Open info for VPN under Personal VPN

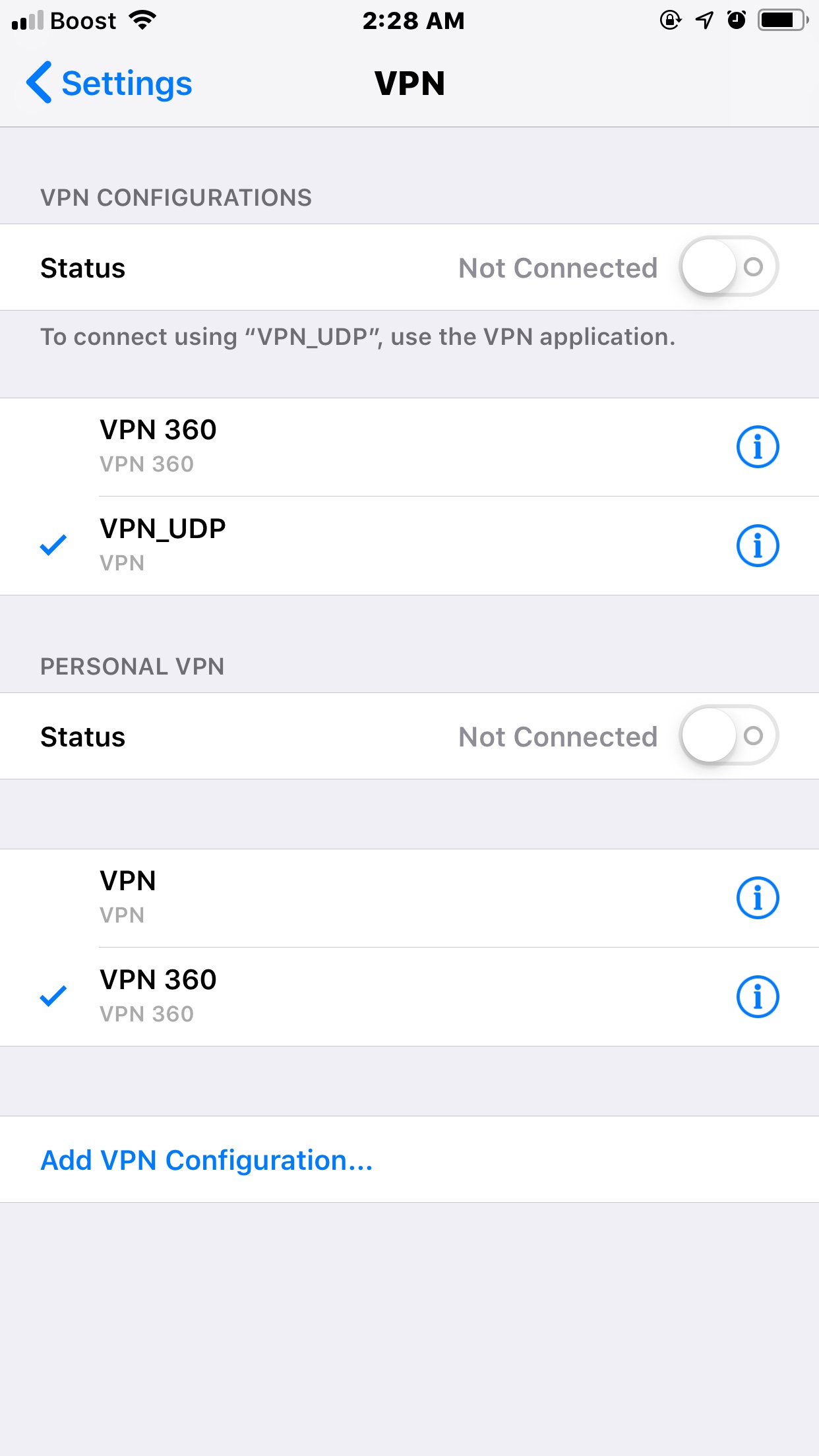757,897
